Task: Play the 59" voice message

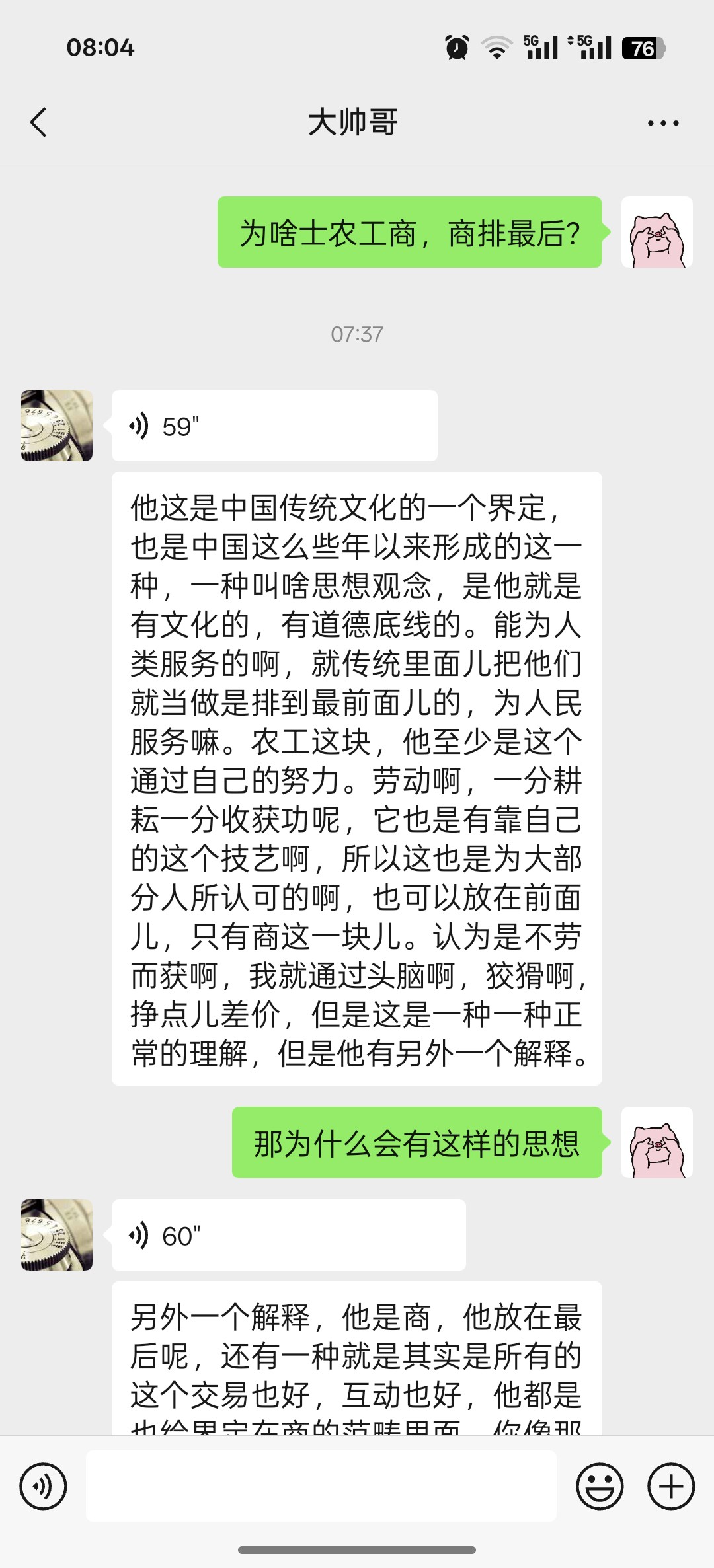Action: coord(274,426)
